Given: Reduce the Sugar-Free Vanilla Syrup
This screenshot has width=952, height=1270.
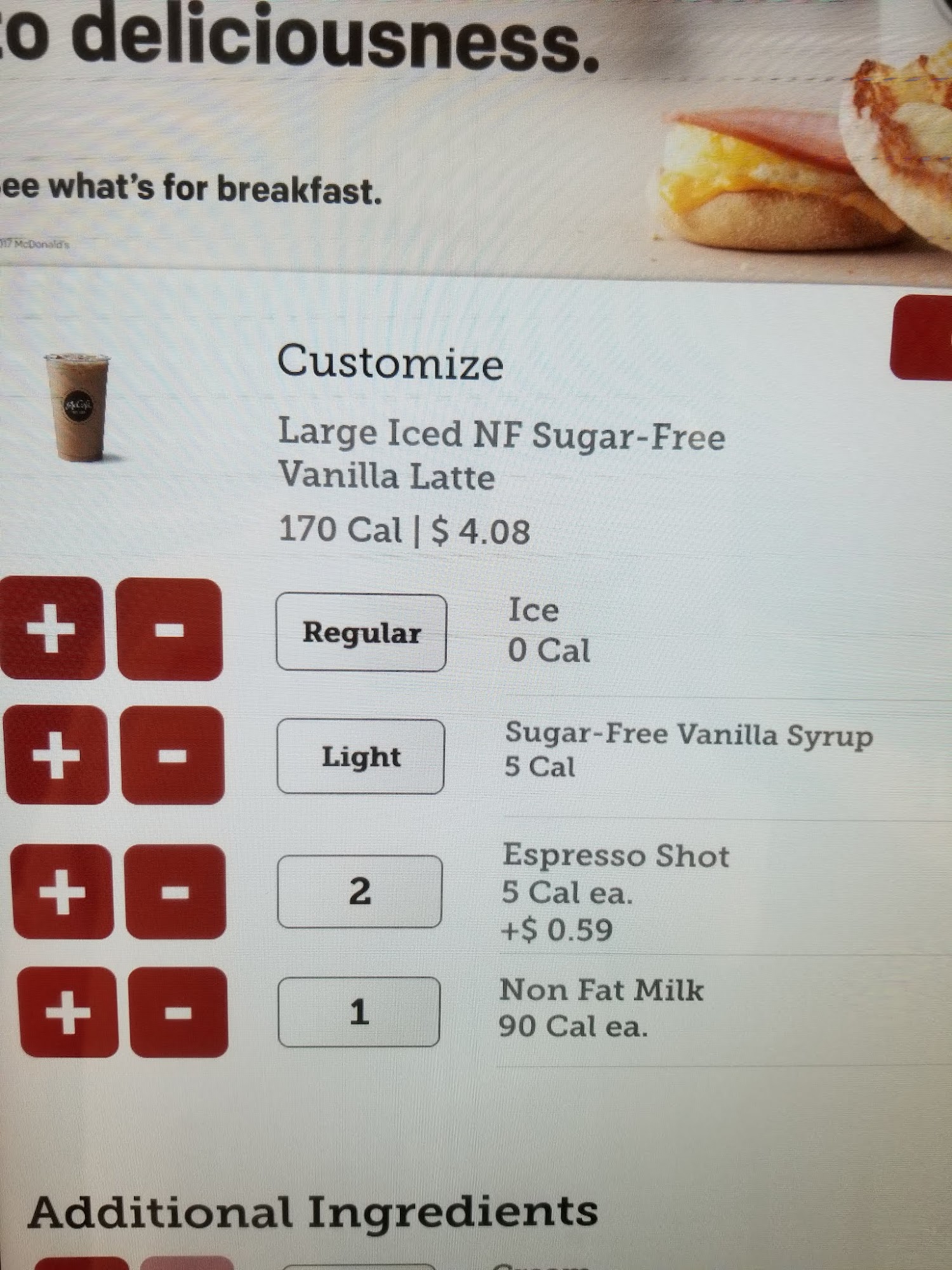Looking at the screenshot, I should [172, 756].
